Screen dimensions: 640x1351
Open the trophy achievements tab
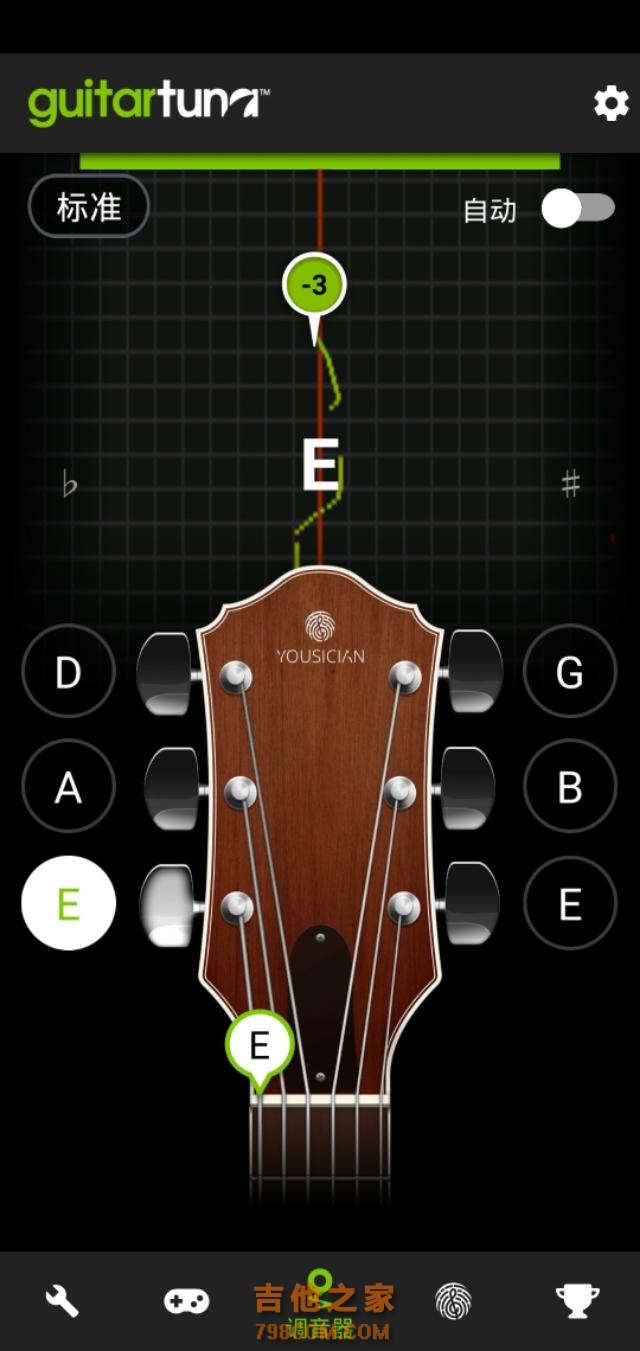tap(577, 1300)
